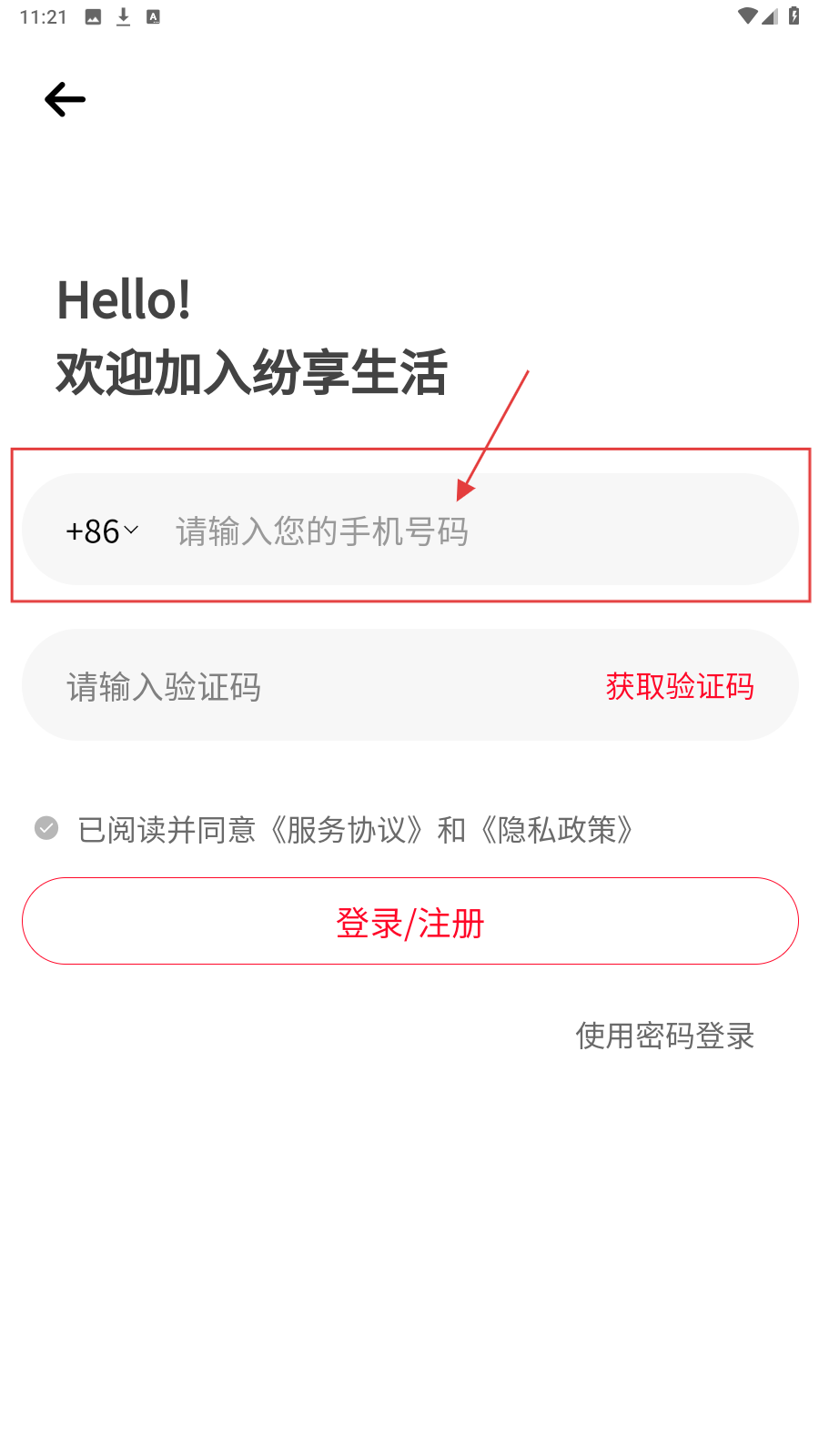The image size is (819, 1456).
Task: Tap the 登录/注册 button
Action: click(409, 922)
